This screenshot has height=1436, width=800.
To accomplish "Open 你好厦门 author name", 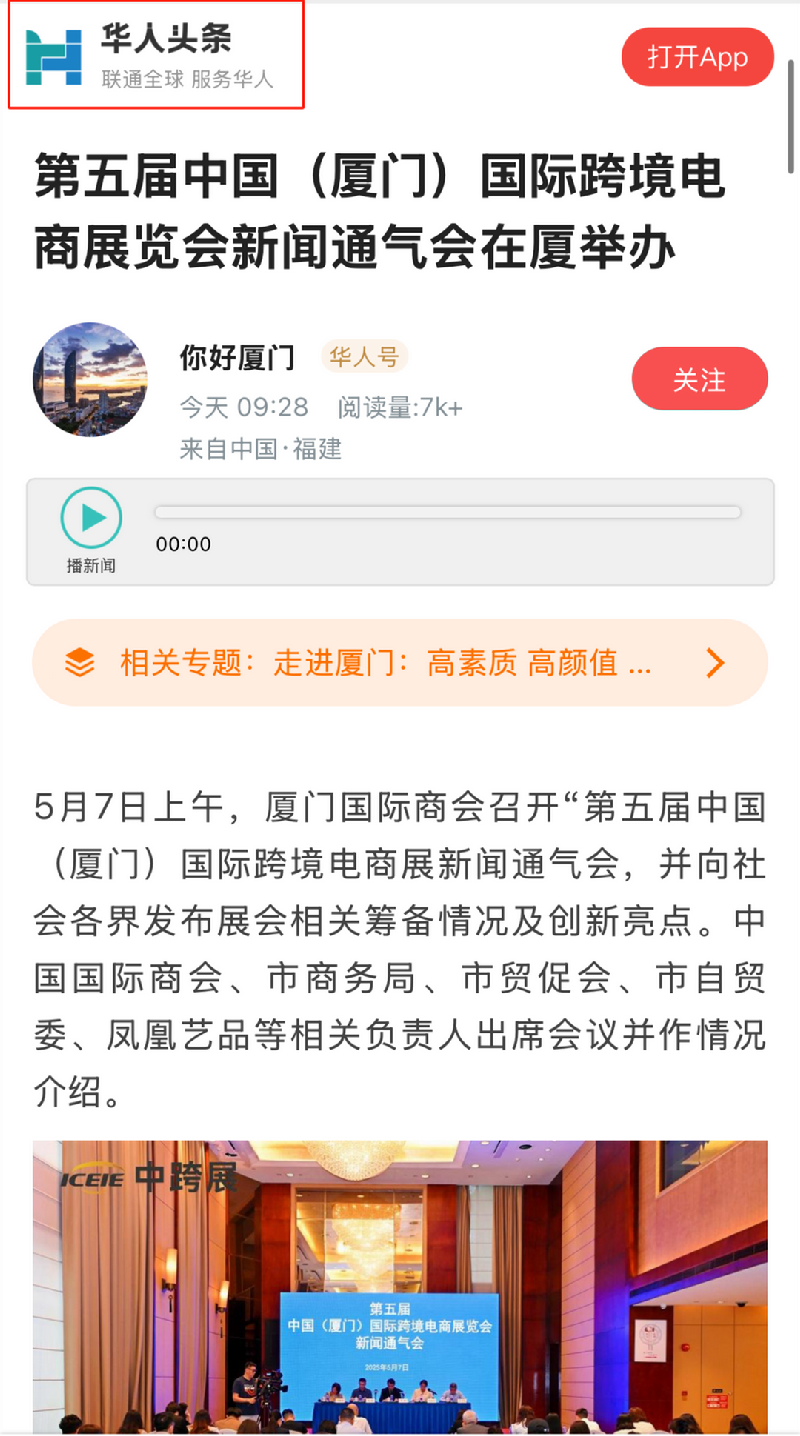I will click(237, 357).
